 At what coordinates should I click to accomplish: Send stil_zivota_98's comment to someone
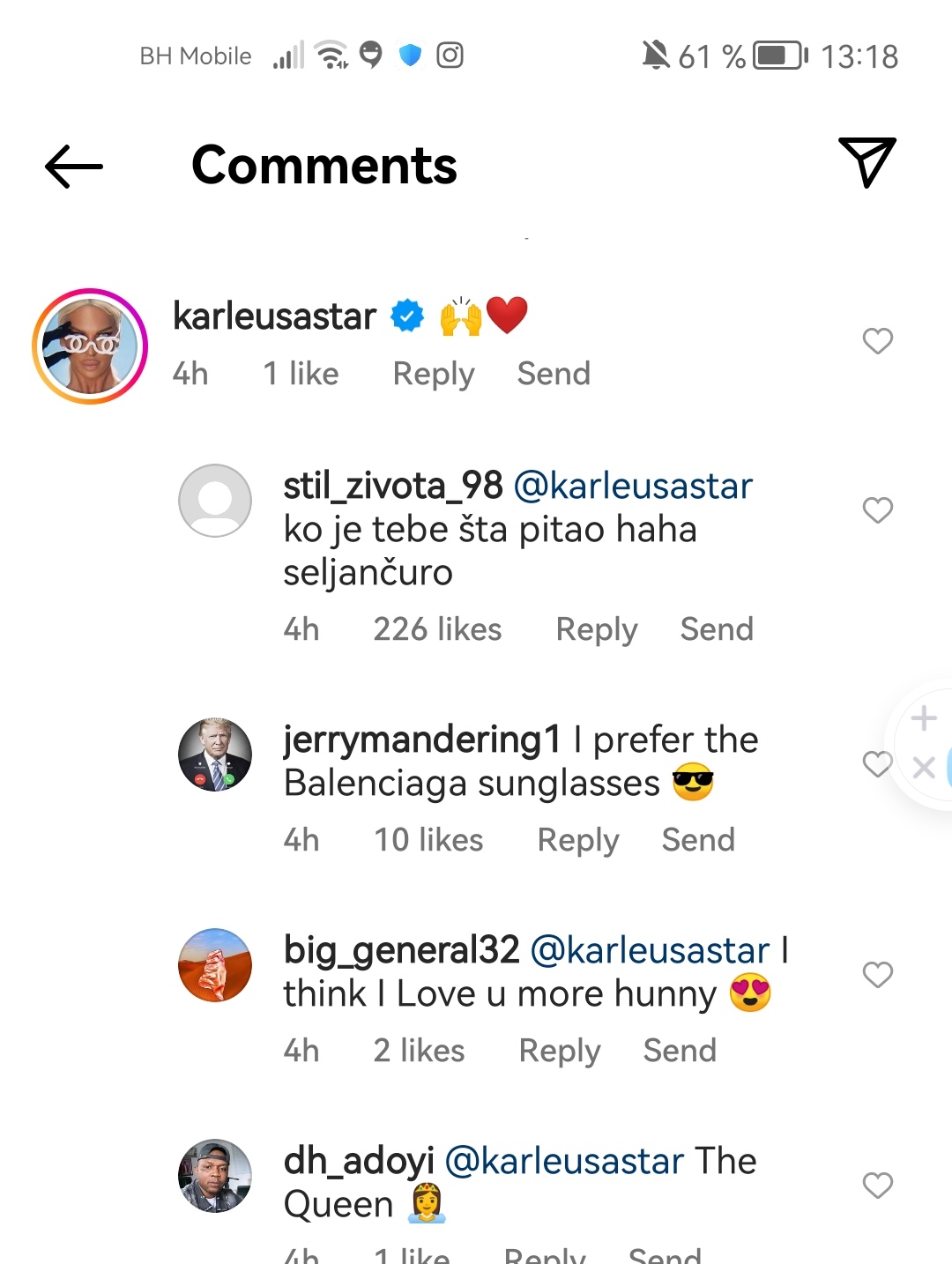pyautogui.click(x=717, y=629)
